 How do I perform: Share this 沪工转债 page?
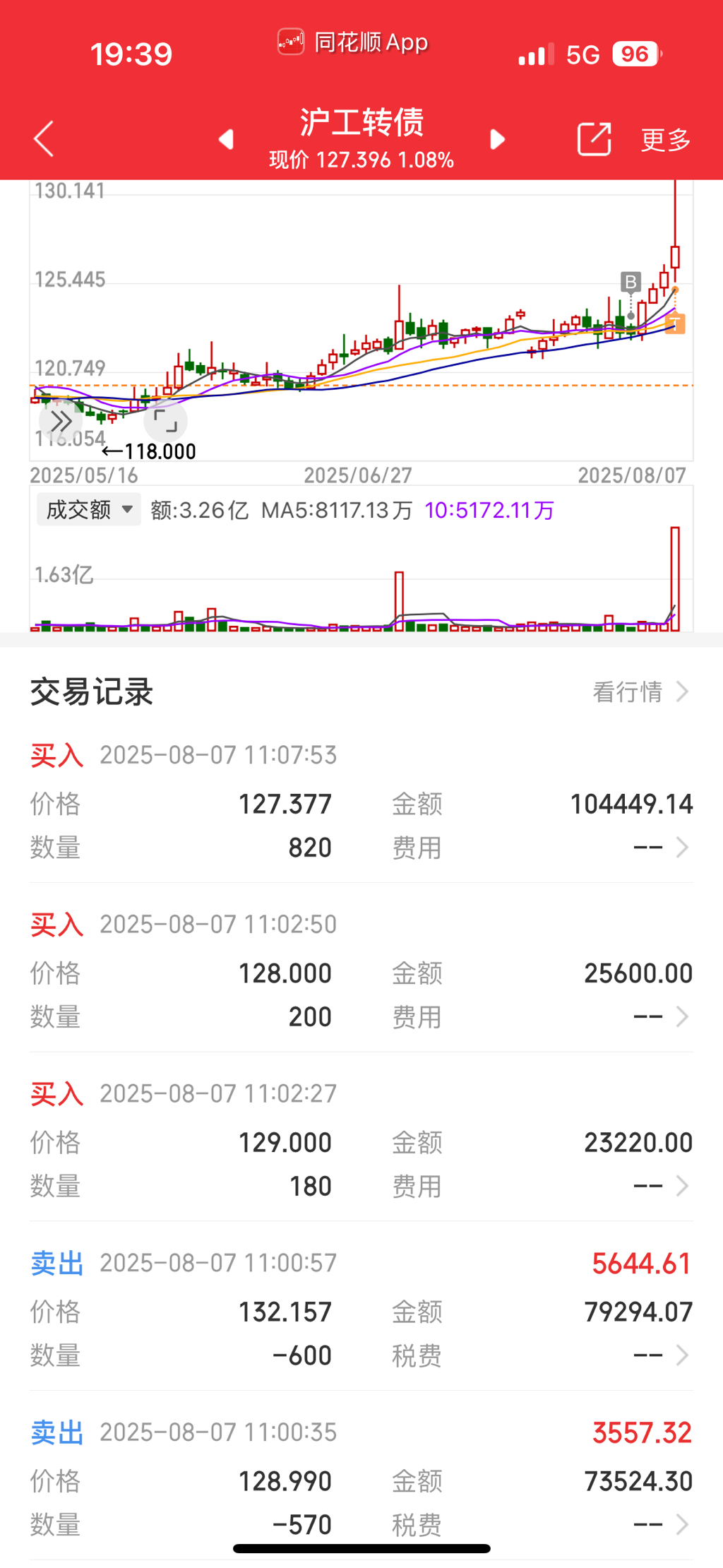point(594,138)
